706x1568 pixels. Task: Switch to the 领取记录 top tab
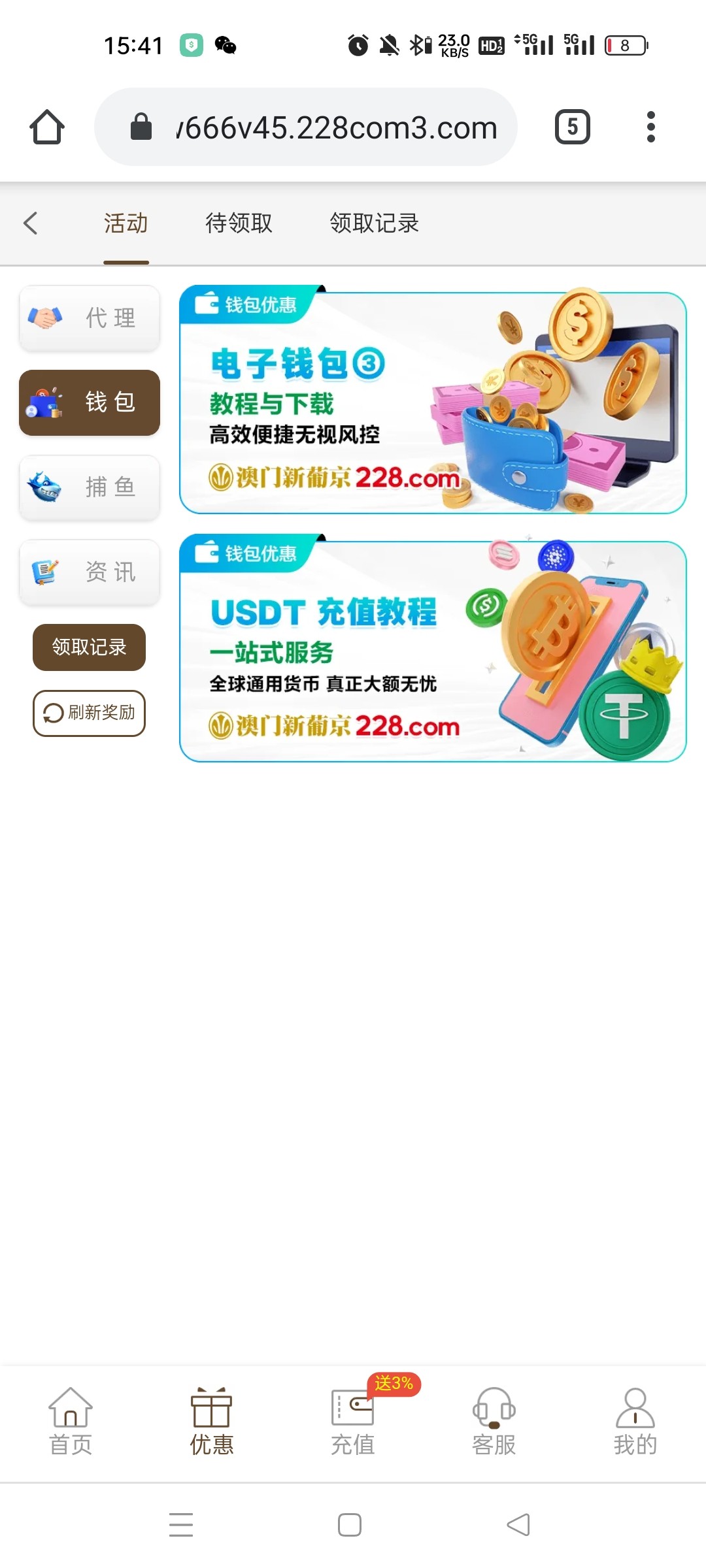[374, 223]
